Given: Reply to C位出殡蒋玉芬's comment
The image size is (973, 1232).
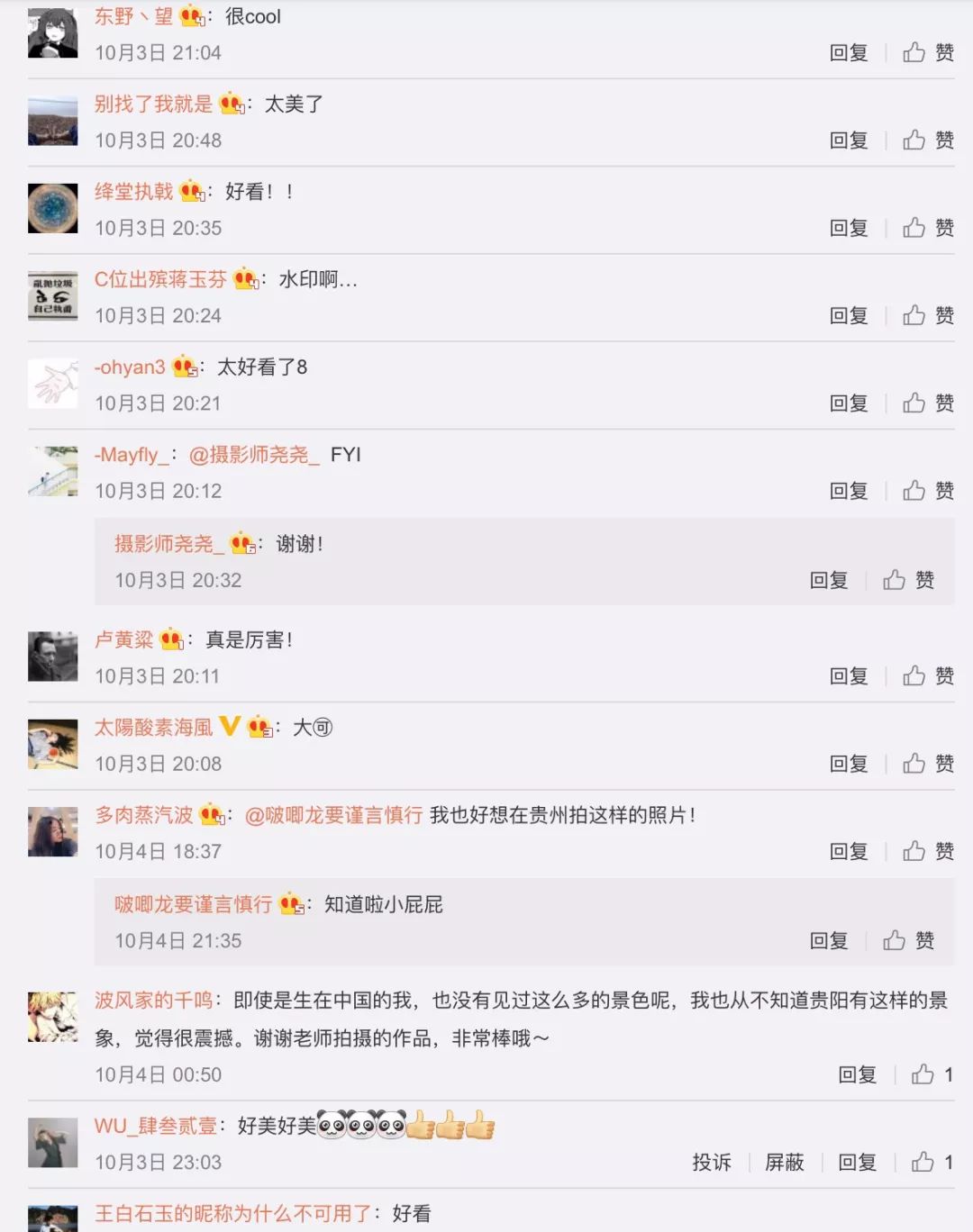Looking at the screenshot, I should pyautogui.click(x=848, y=316).
